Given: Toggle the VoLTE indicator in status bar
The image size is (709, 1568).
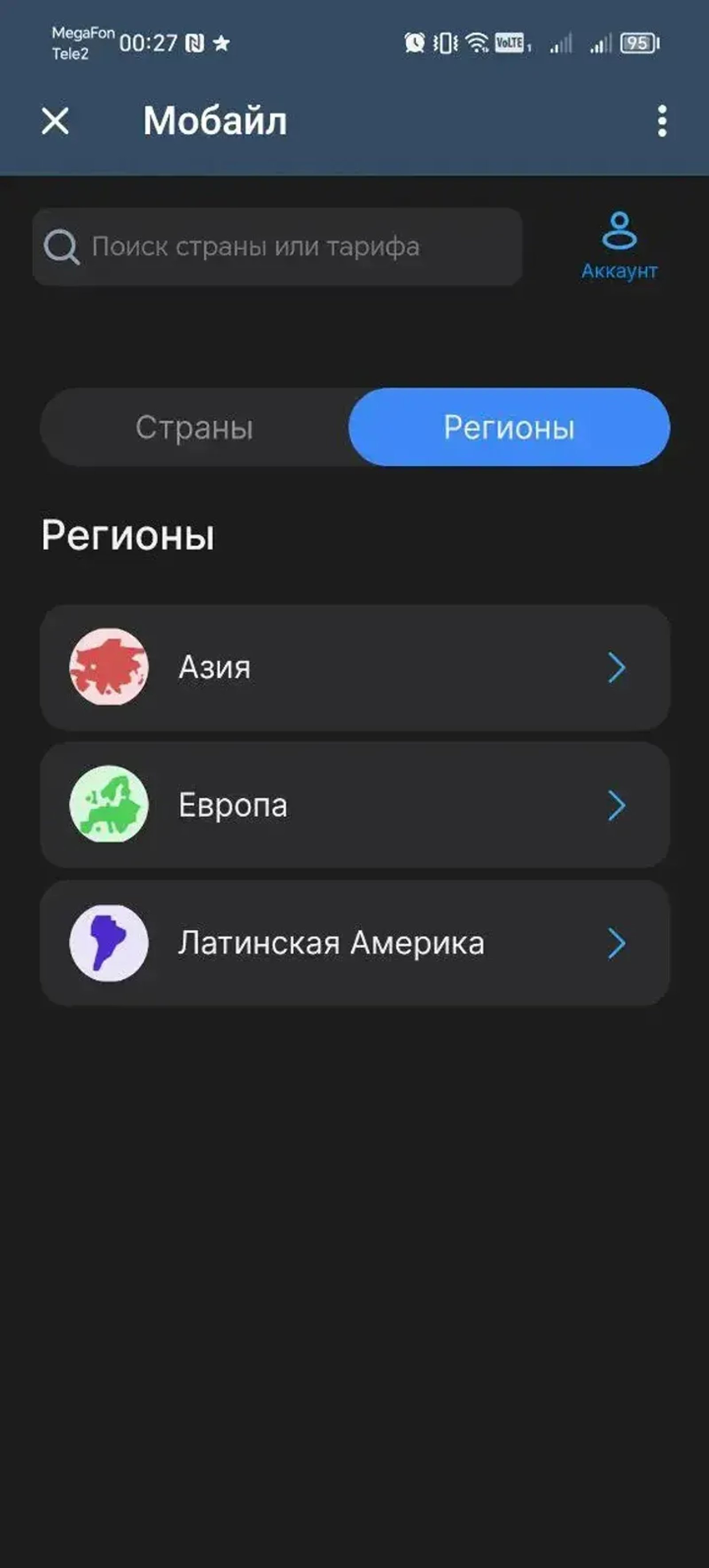Looking at the screenshot, I should (510, 43).
